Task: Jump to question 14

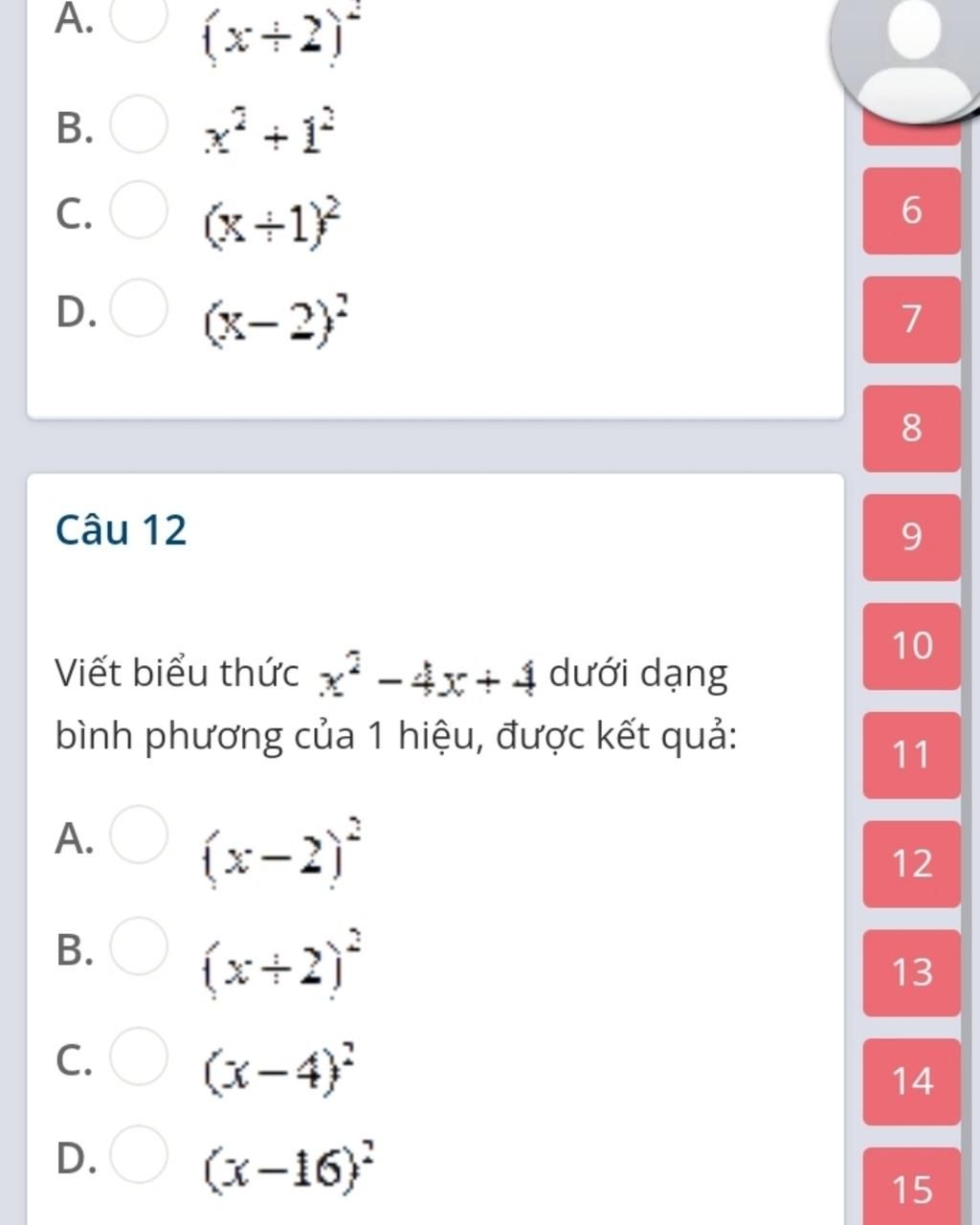Action: (911, 1081)
